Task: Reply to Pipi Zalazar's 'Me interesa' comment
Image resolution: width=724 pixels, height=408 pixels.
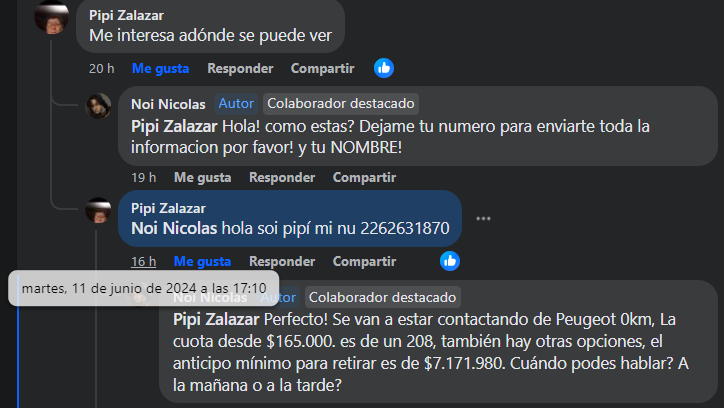Action: point(240,68)
